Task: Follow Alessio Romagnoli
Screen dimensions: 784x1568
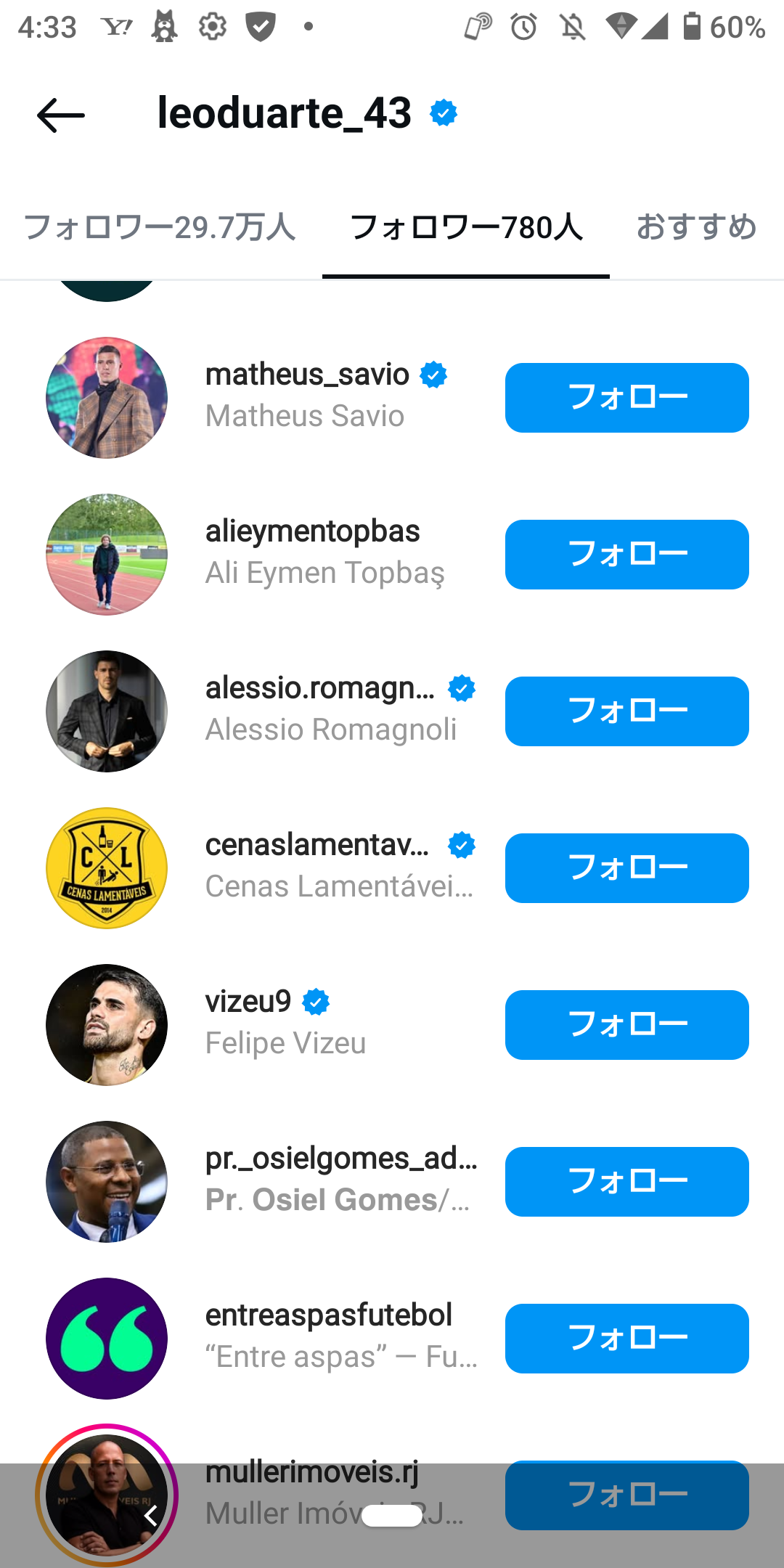Action: click(x=626, y=711)
